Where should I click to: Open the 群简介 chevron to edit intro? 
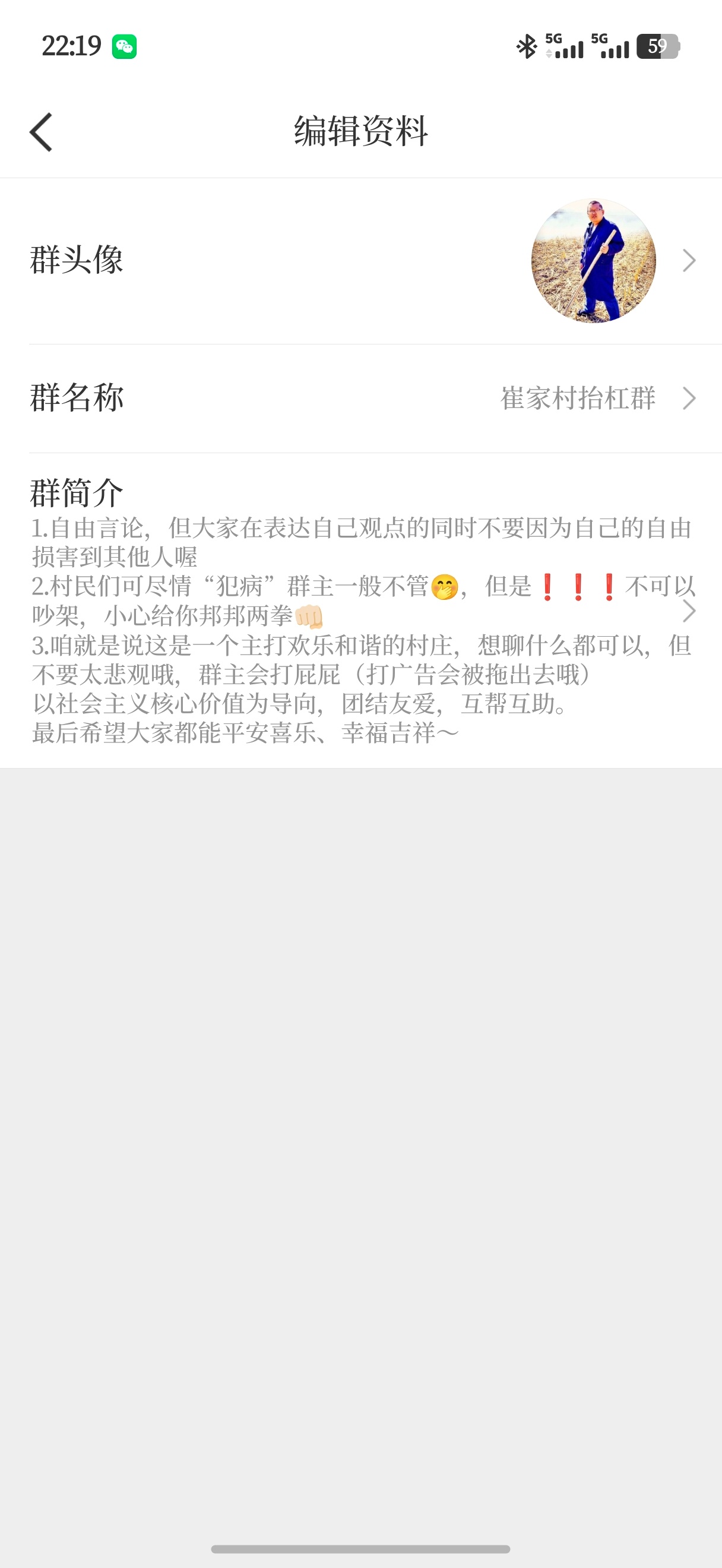tap(689, 612)
